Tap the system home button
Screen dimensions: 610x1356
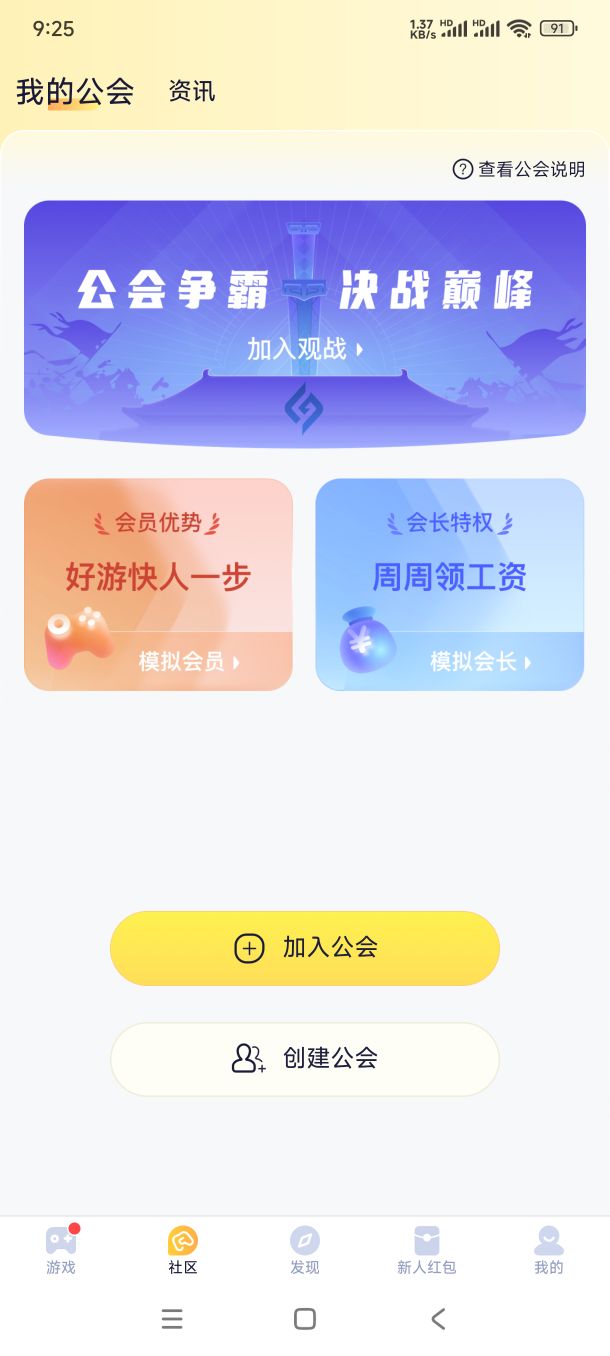point(305,1319)
